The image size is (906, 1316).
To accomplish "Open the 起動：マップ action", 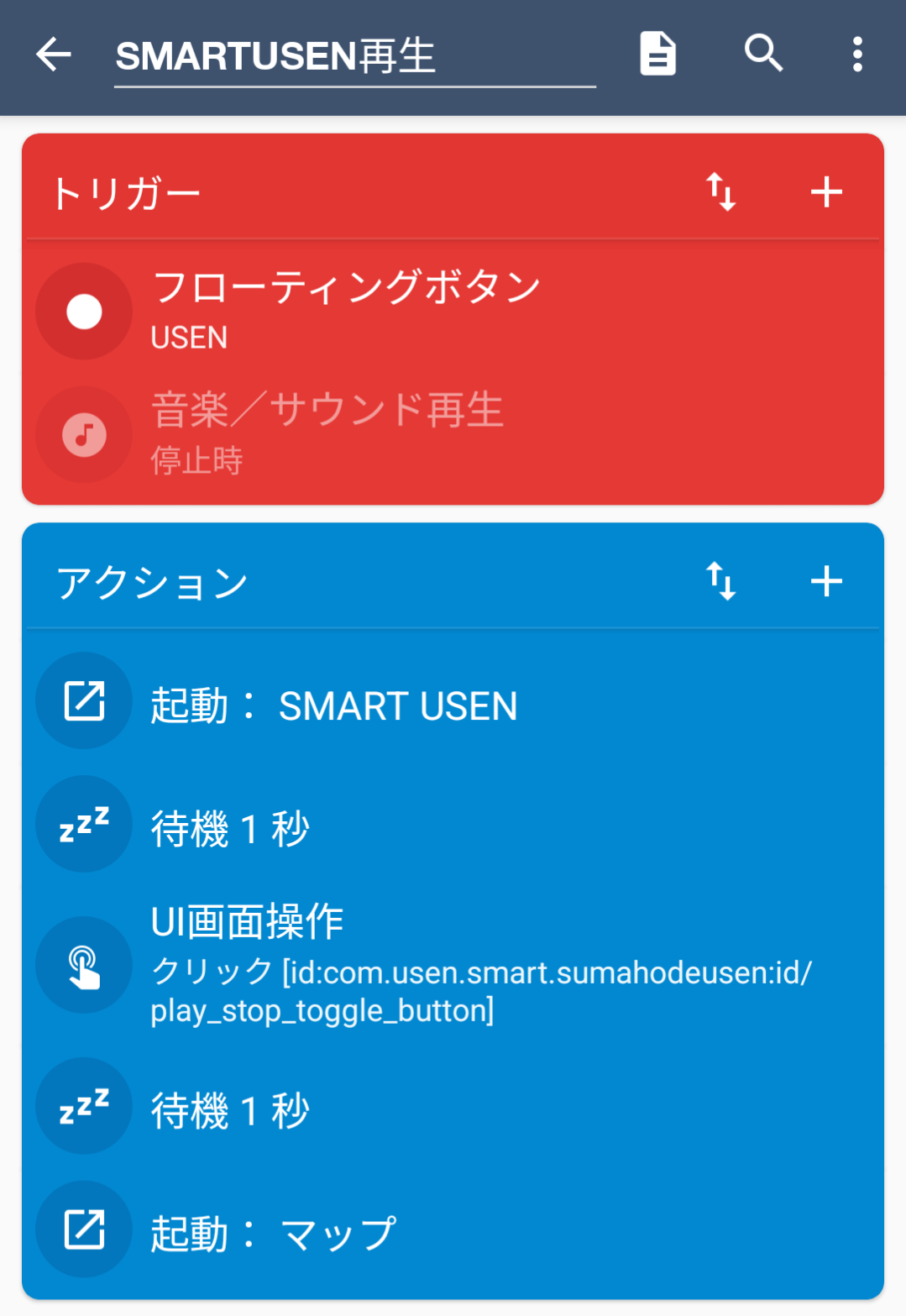I will click(273, 1234).
